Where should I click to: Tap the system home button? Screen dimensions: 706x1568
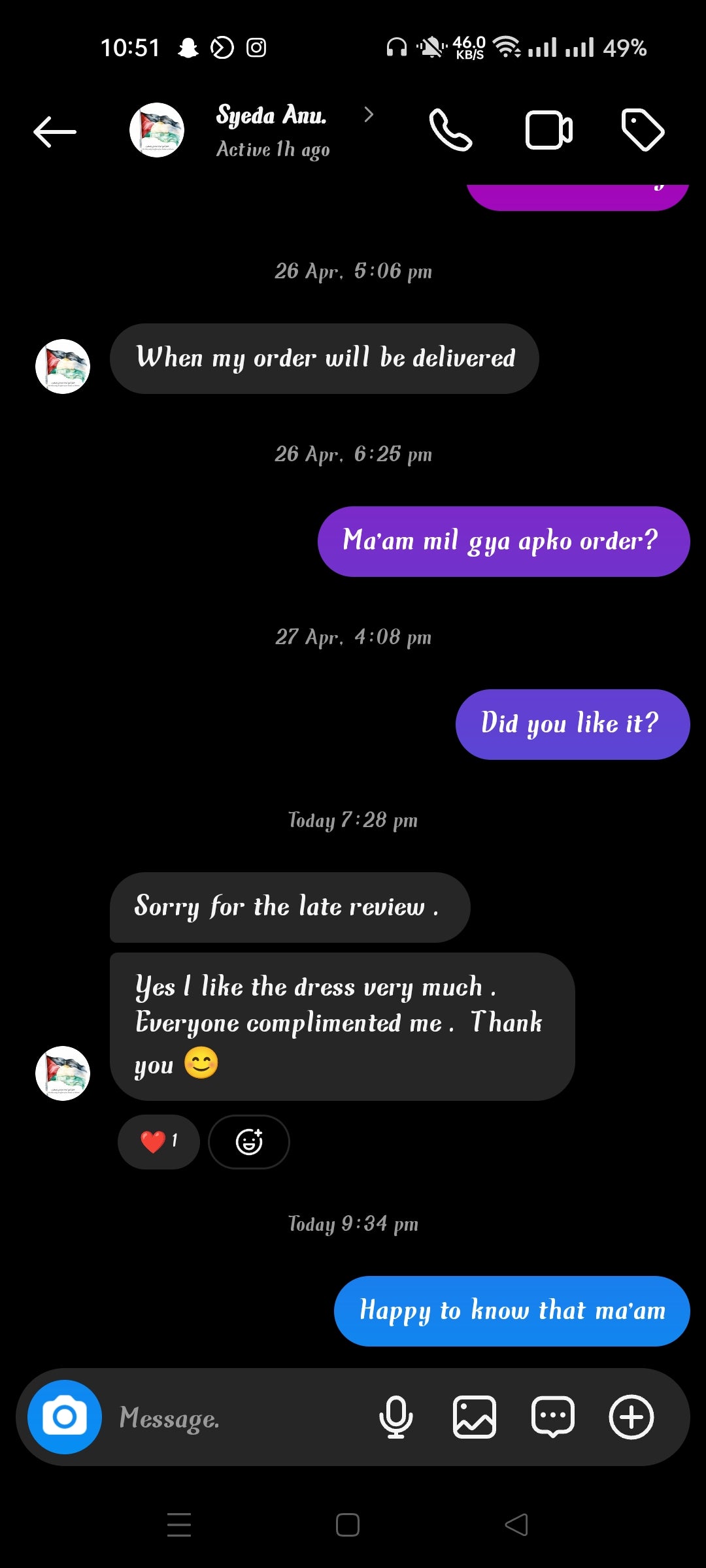pos(348,1525)
